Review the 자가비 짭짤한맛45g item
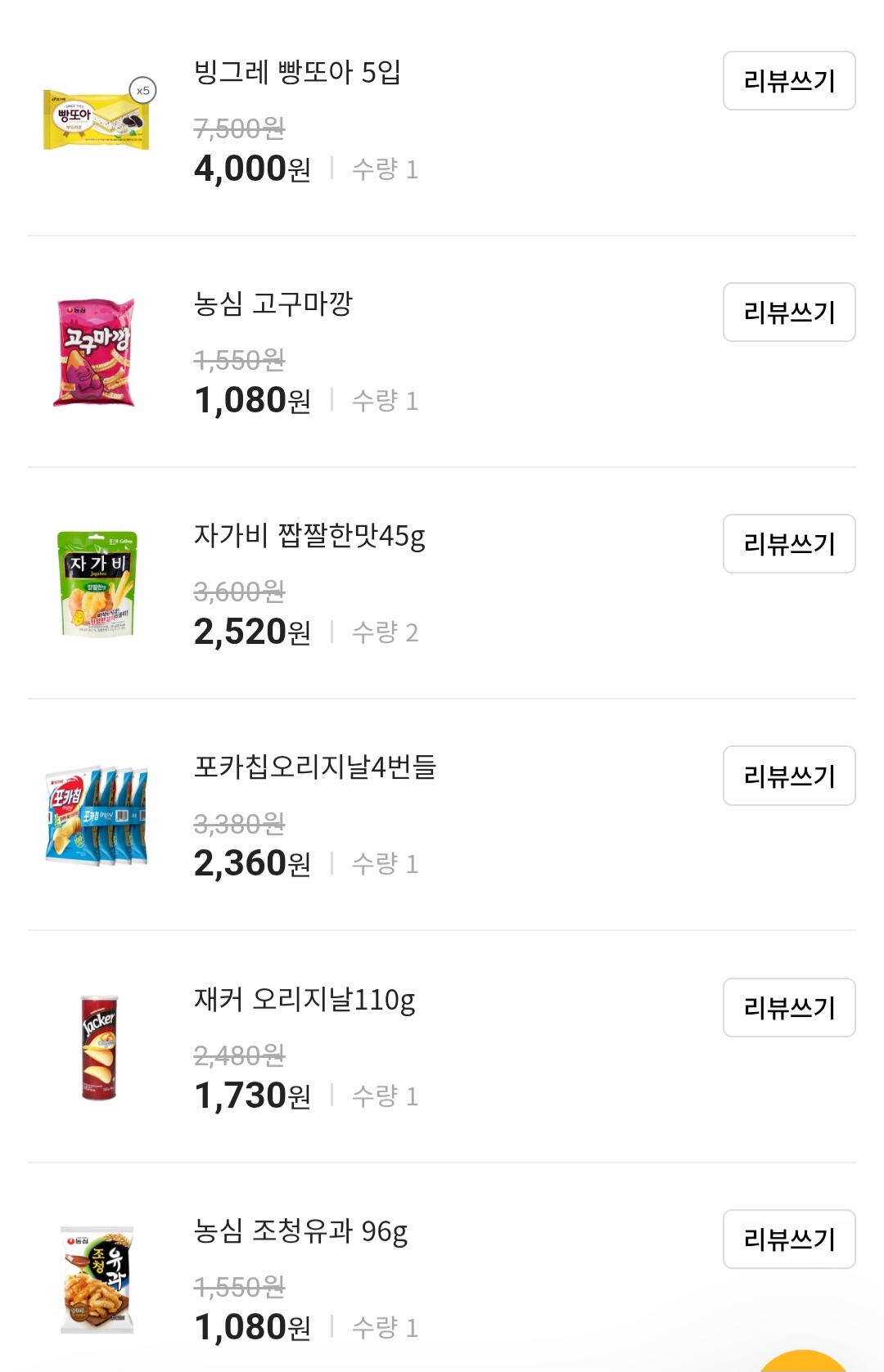The width and height of the screenshot is (884, 1372). (788, 544)
